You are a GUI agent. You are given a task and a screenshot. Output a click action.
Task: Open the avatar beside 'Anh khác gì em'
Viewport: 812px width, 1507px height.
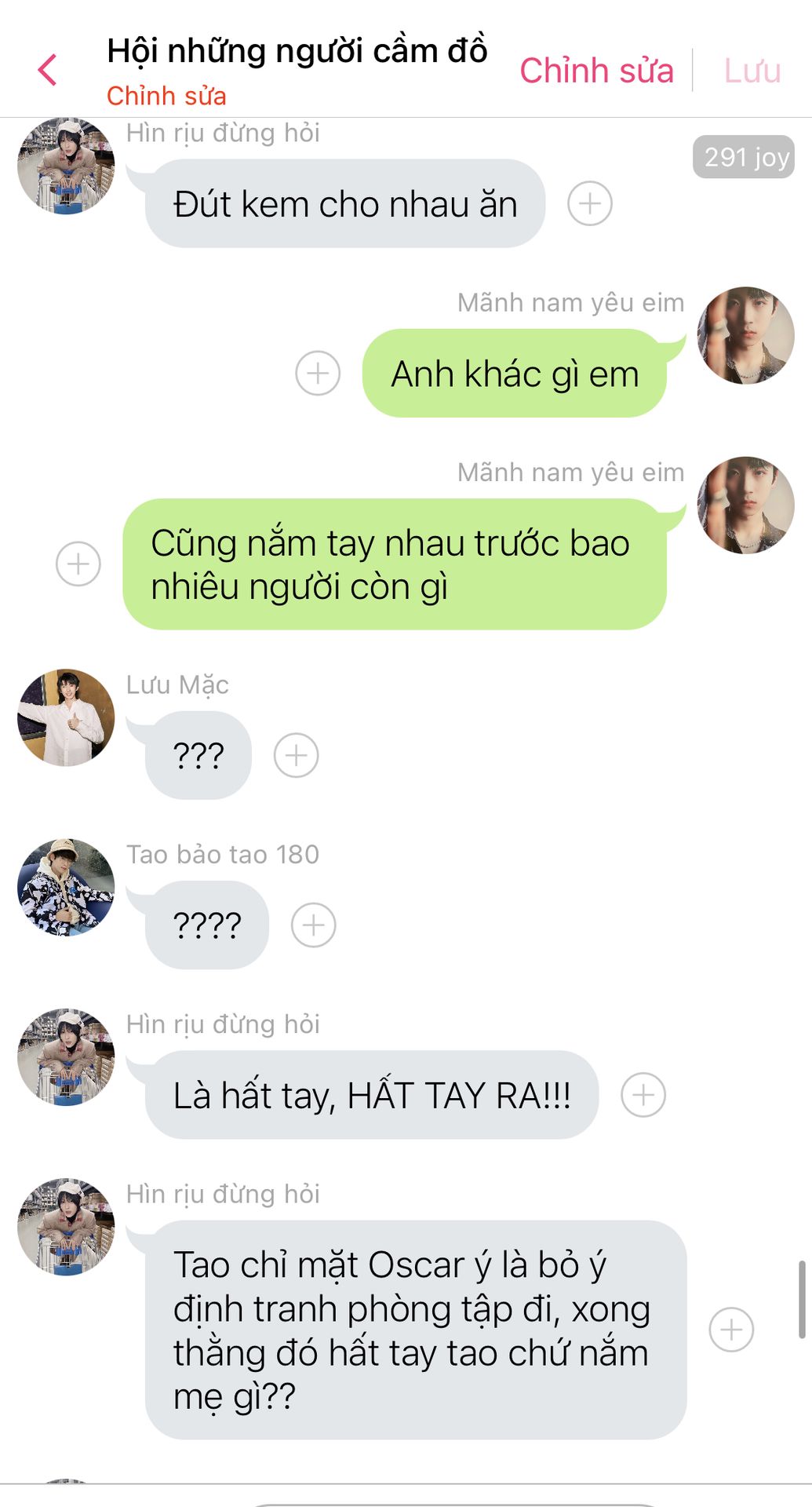tap(746, 335)
